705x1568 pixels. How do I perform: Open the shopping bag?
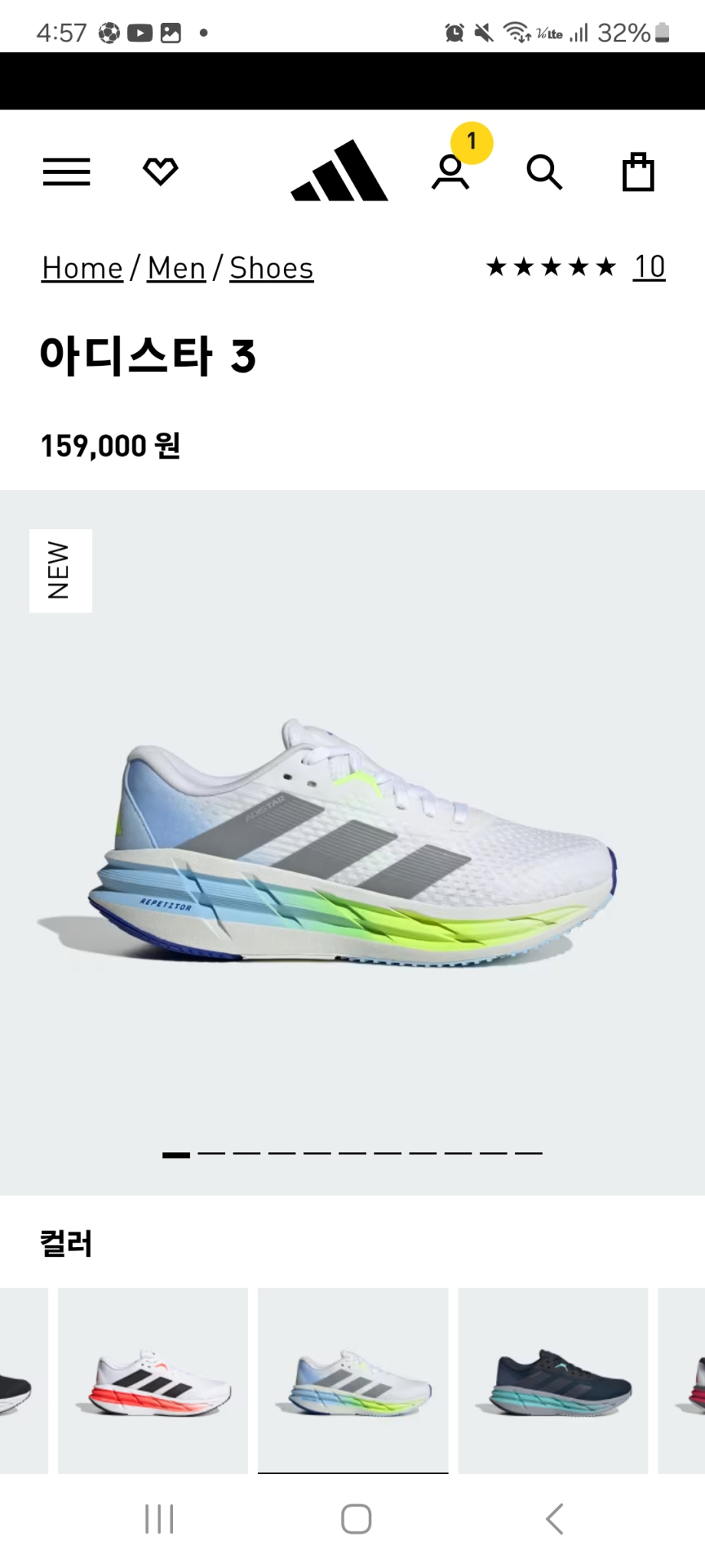coord(638,171)
